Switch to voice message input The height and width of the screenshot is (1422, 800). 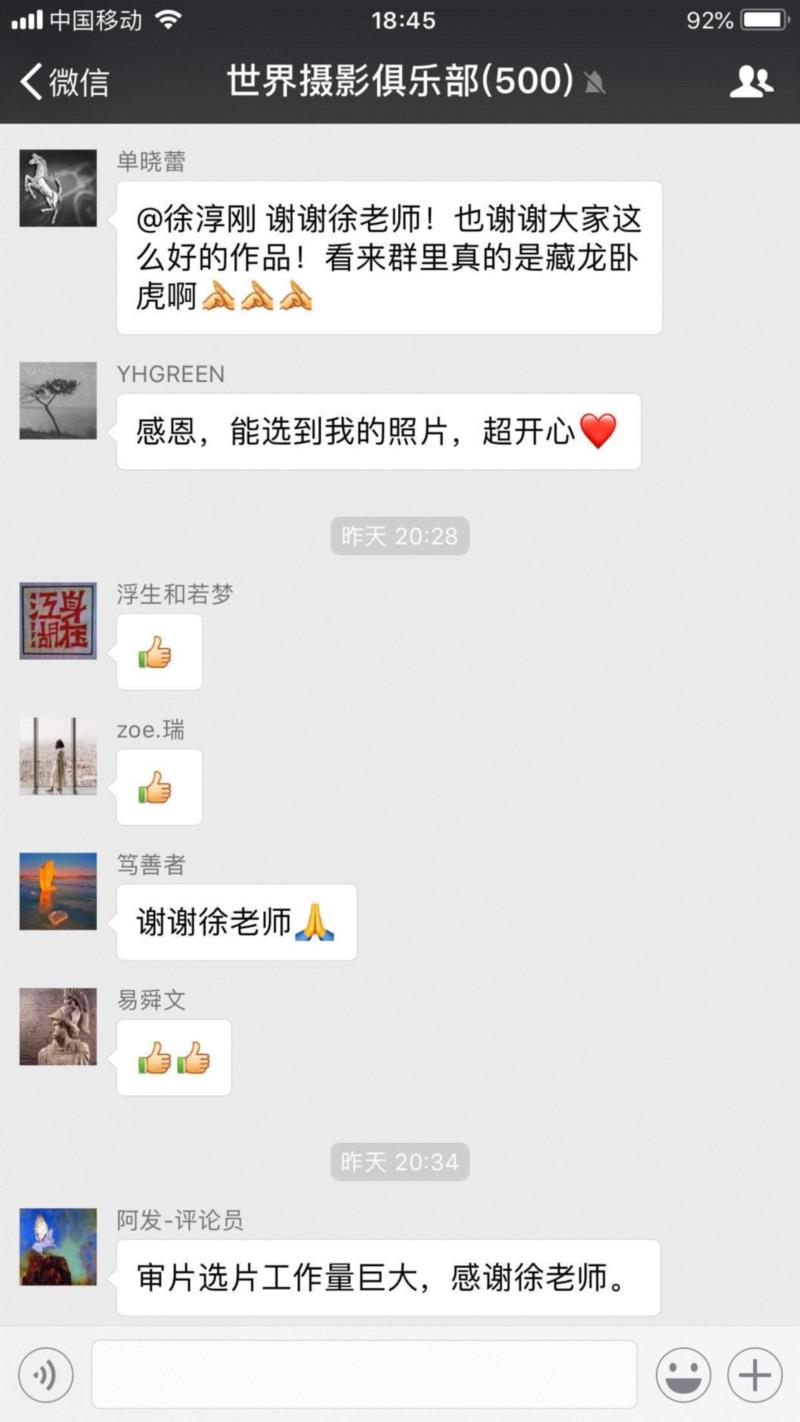[x=46, y=1376]
